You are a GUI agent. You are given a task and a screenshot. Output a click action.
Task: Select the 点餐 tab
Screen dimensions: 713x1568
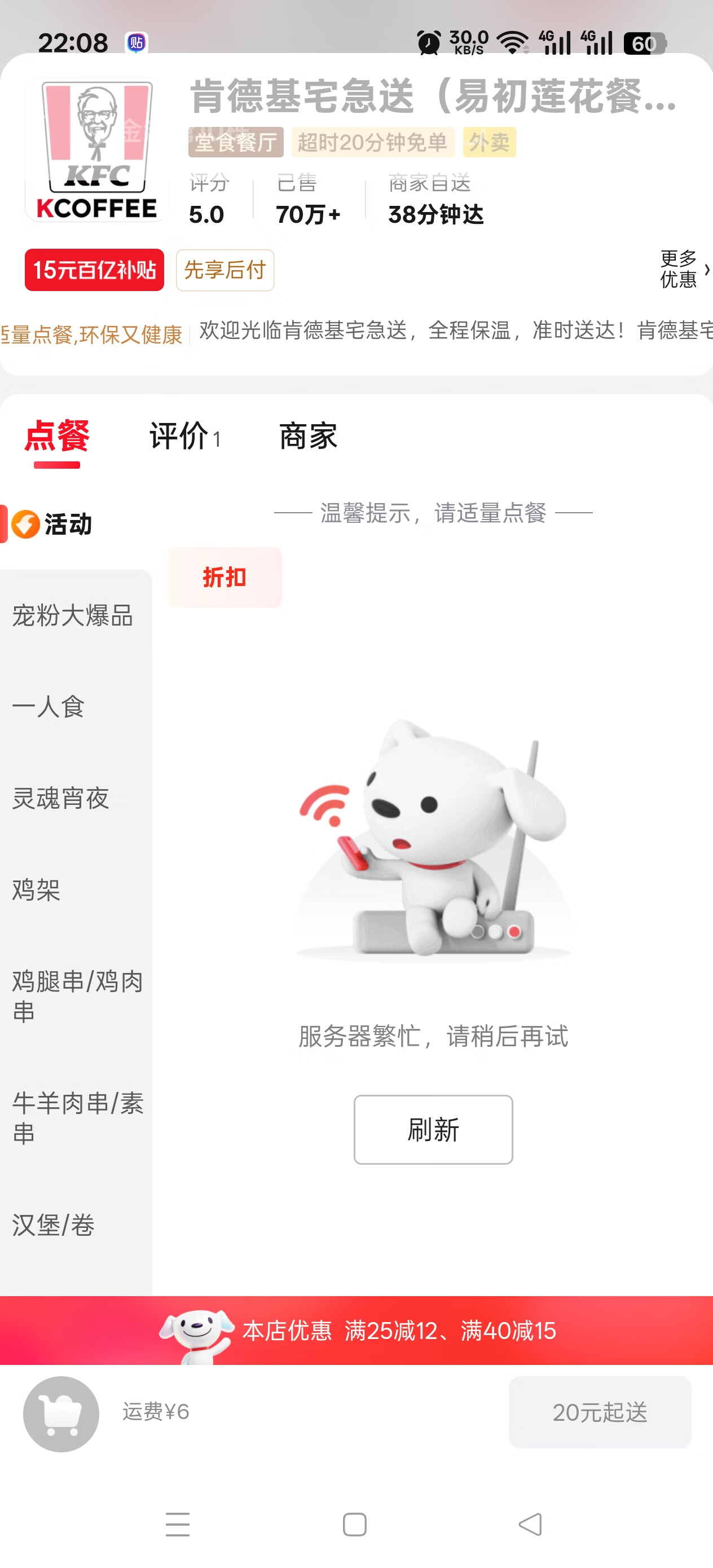pyautogui.click(x=56, y=437)
